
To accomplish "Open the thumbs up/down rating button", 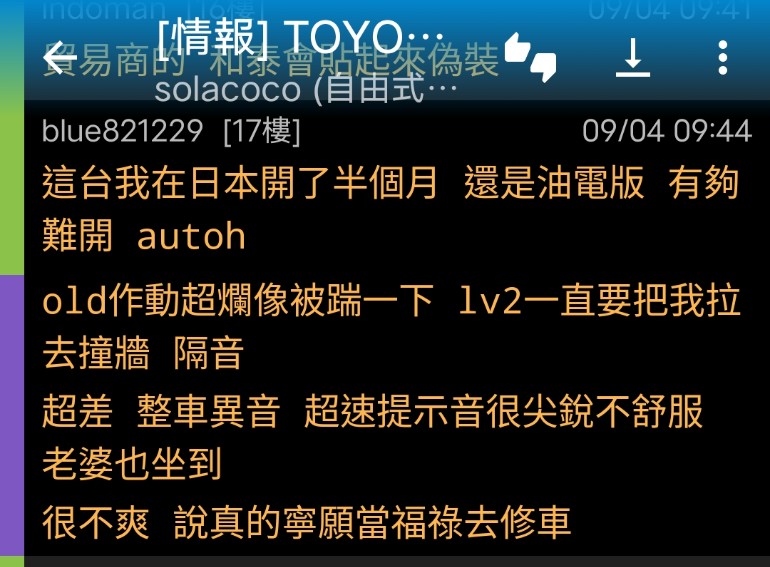I will pyautogui.click(x=531, y=58).
